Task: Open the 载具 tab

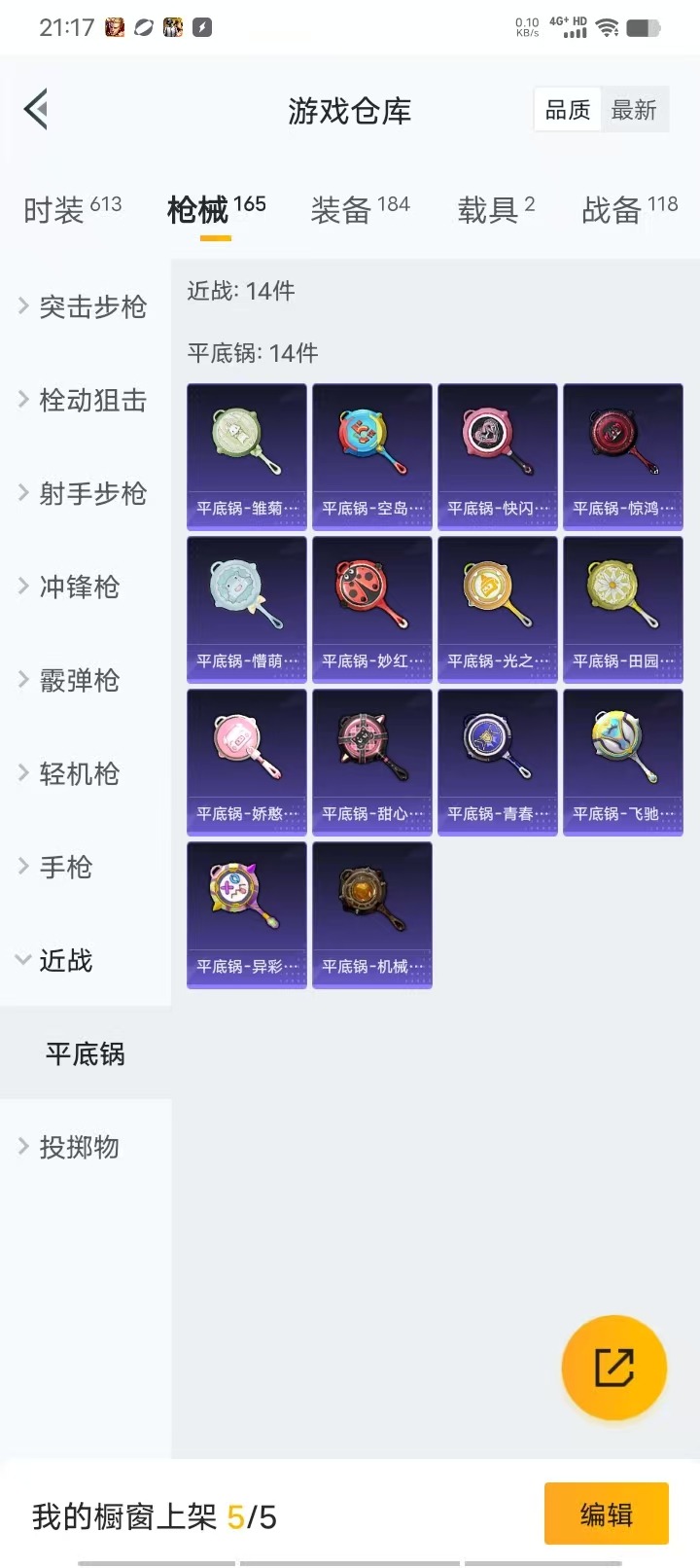Action: tap(496, 209)
